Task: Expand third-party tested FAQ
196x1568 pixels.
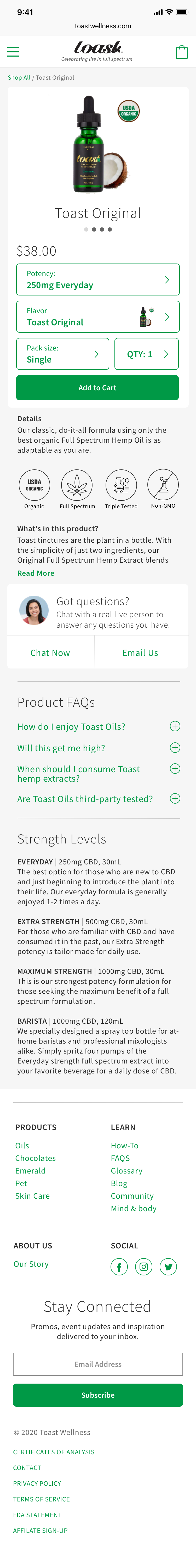Action: coord(98,799)
